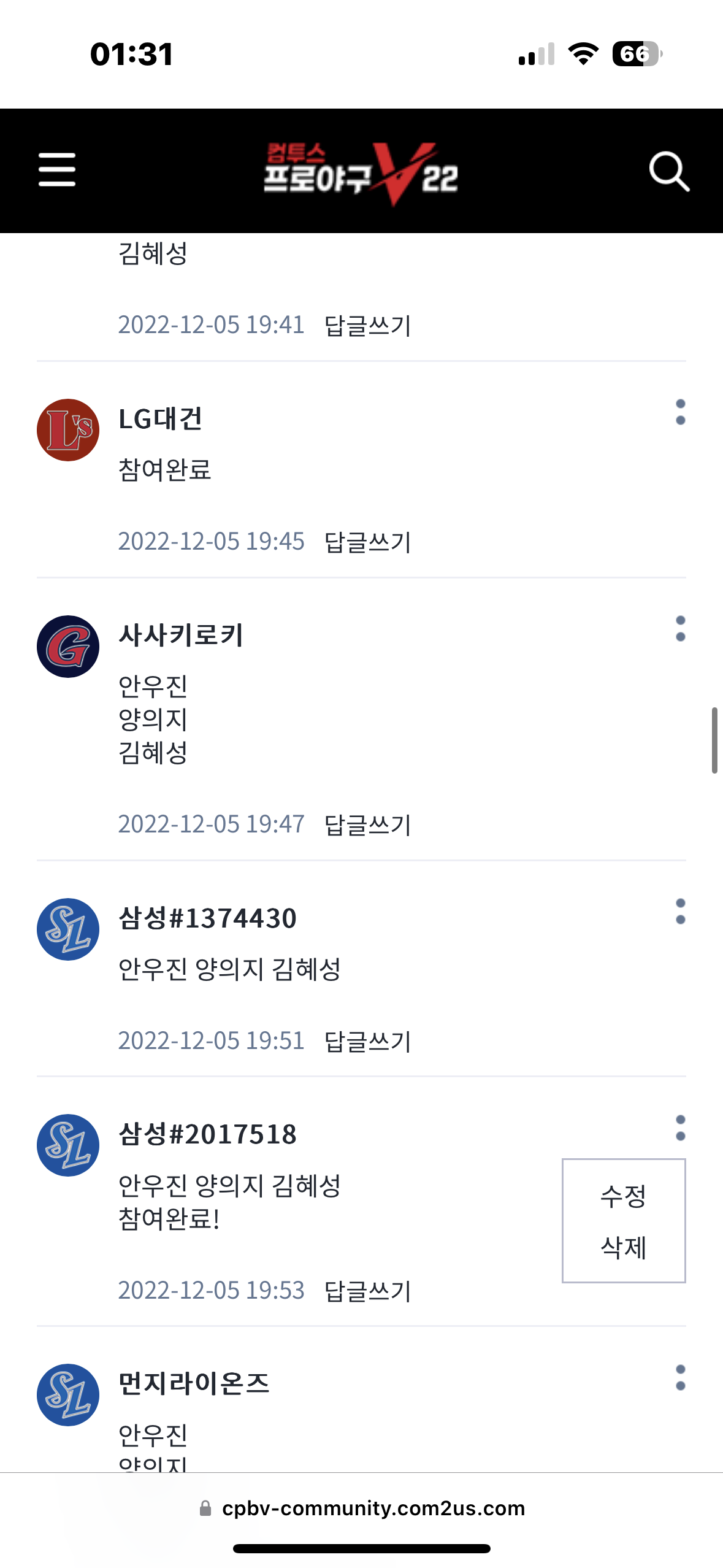Select 삭제 to delete the comment
The width and height of the screenshot is (723, 1568).
(x=624, y=1247)
